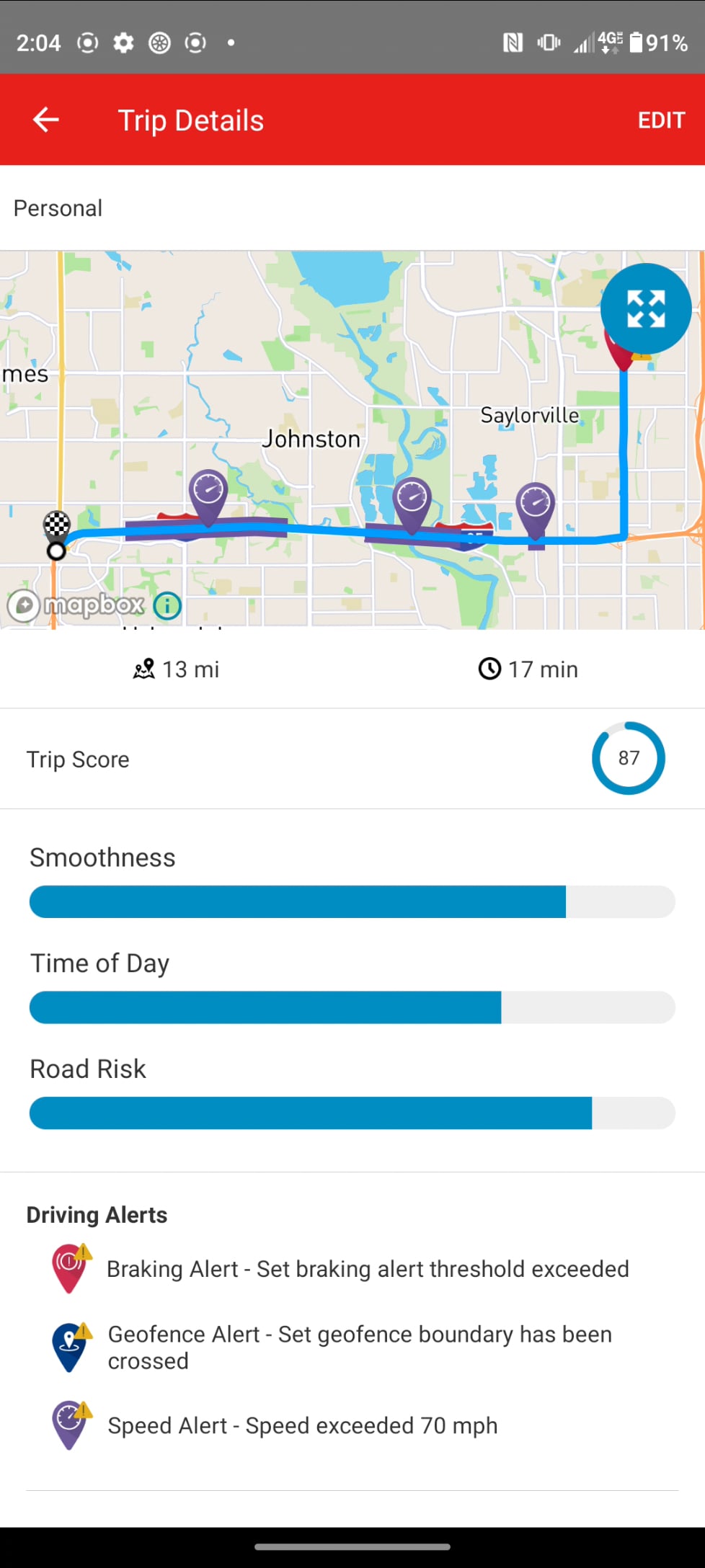Tap EDIT to modify trip
The height and width of the screenshot is (1568, 705).
(660, 120)
